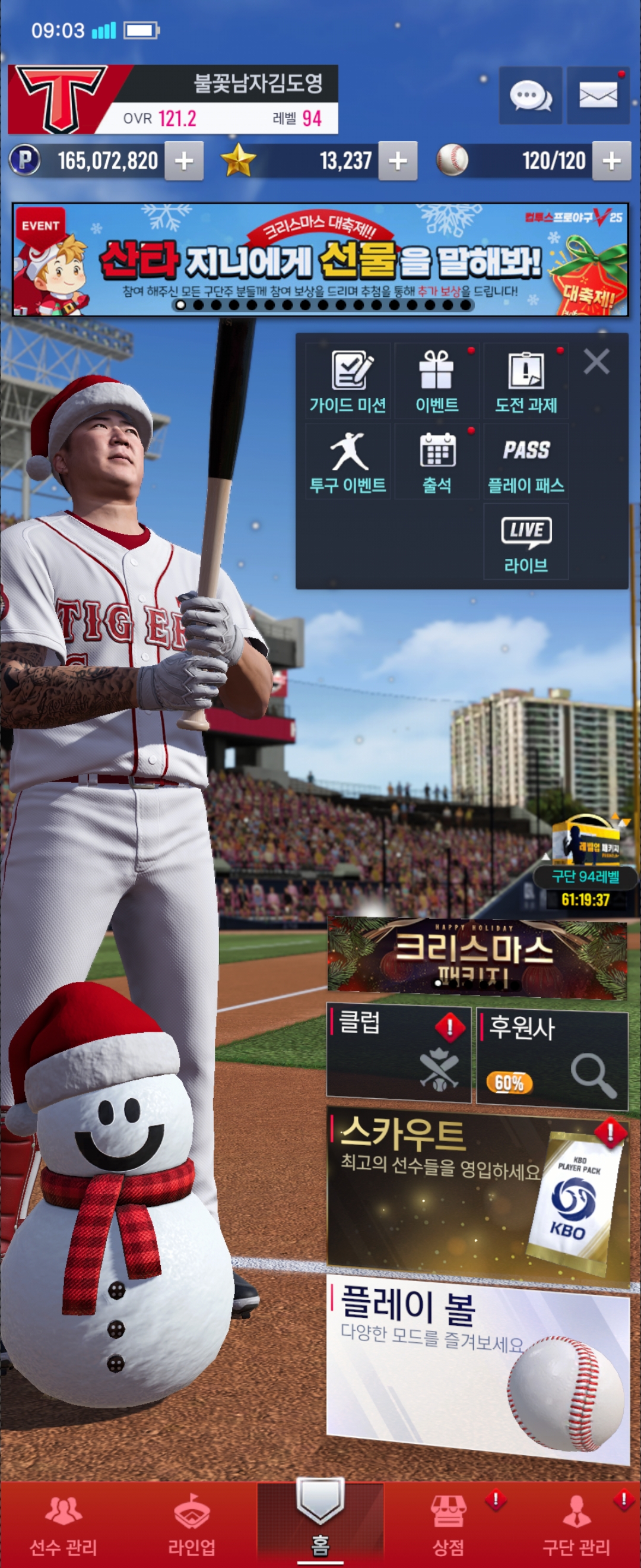This screenshot has width=641, height=1568.
Task: Open the chat bubble icon
Action: pos(531,96)
